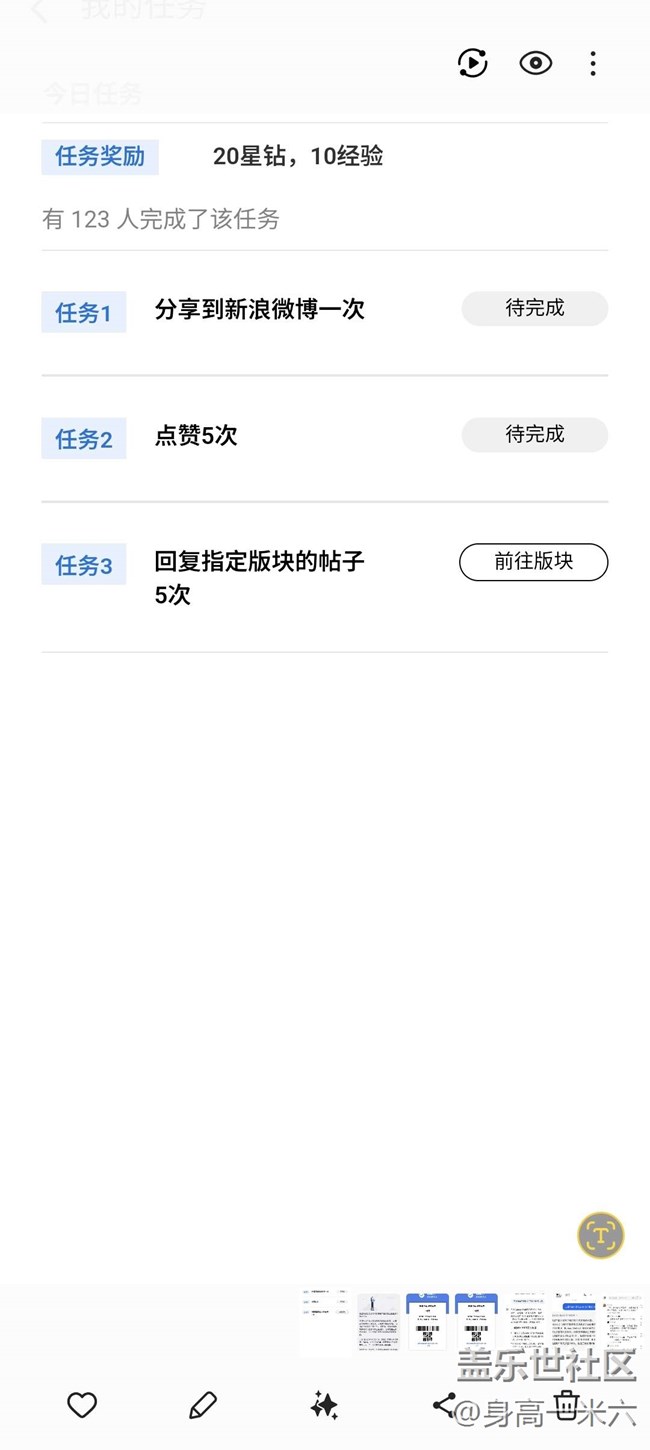Open the sparkle AI tools
This screenshot has width=650, height=1450.
click(324, 1405)
